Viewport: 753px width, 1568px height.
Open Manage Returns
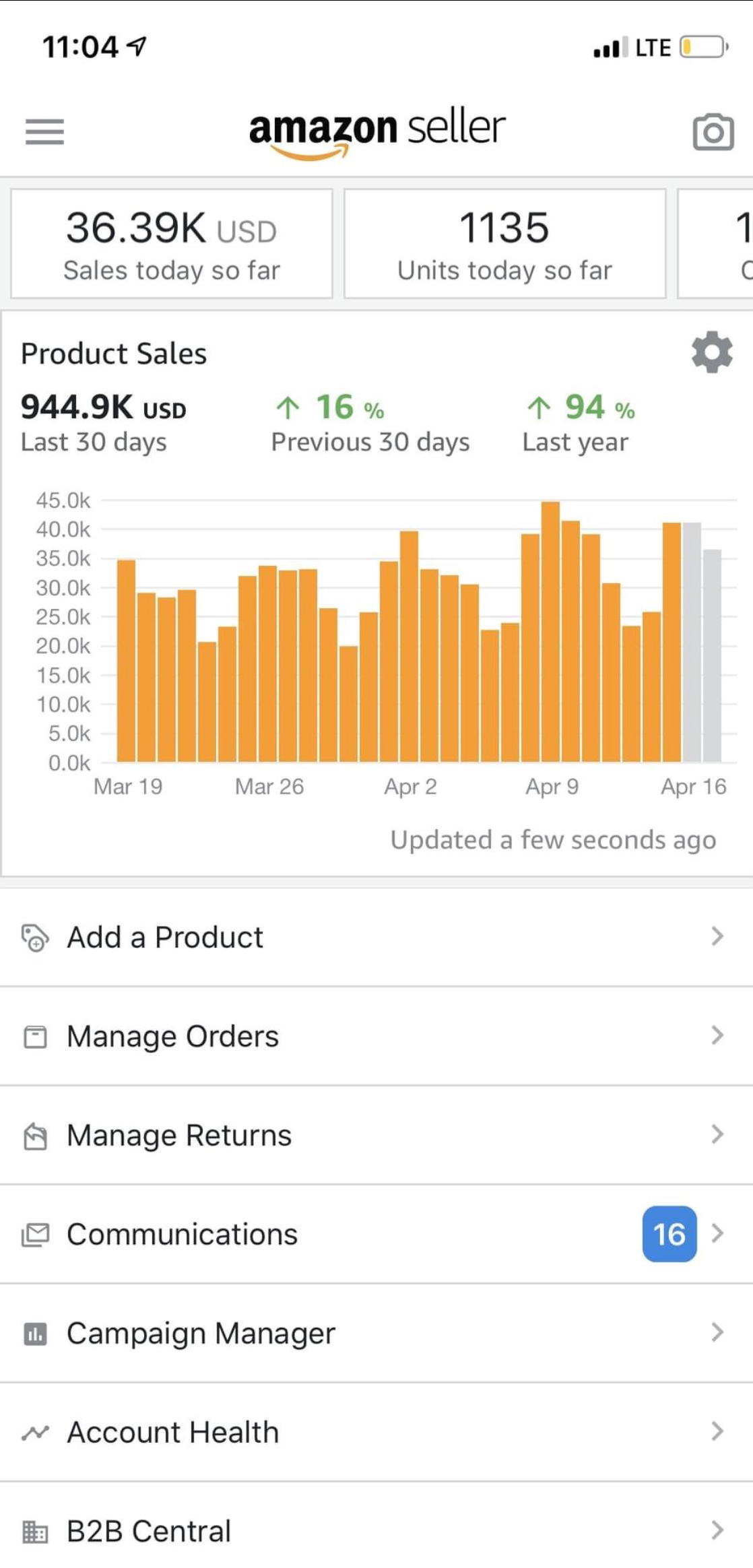[376, 1135]
